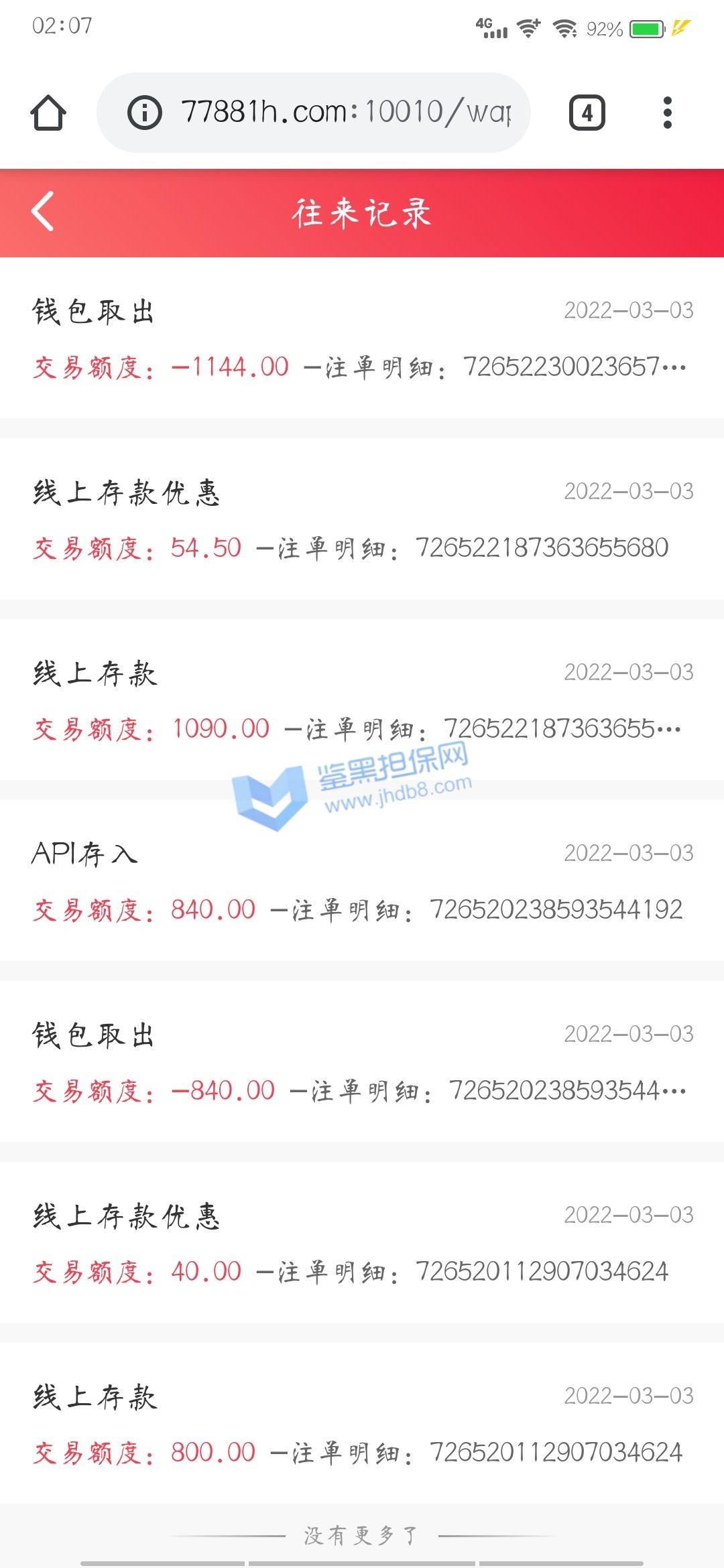The width and height of the screenshot is (724, 1568).
Task: Open the browser home page
Action: pyautogui.click(x=48, y=113)
